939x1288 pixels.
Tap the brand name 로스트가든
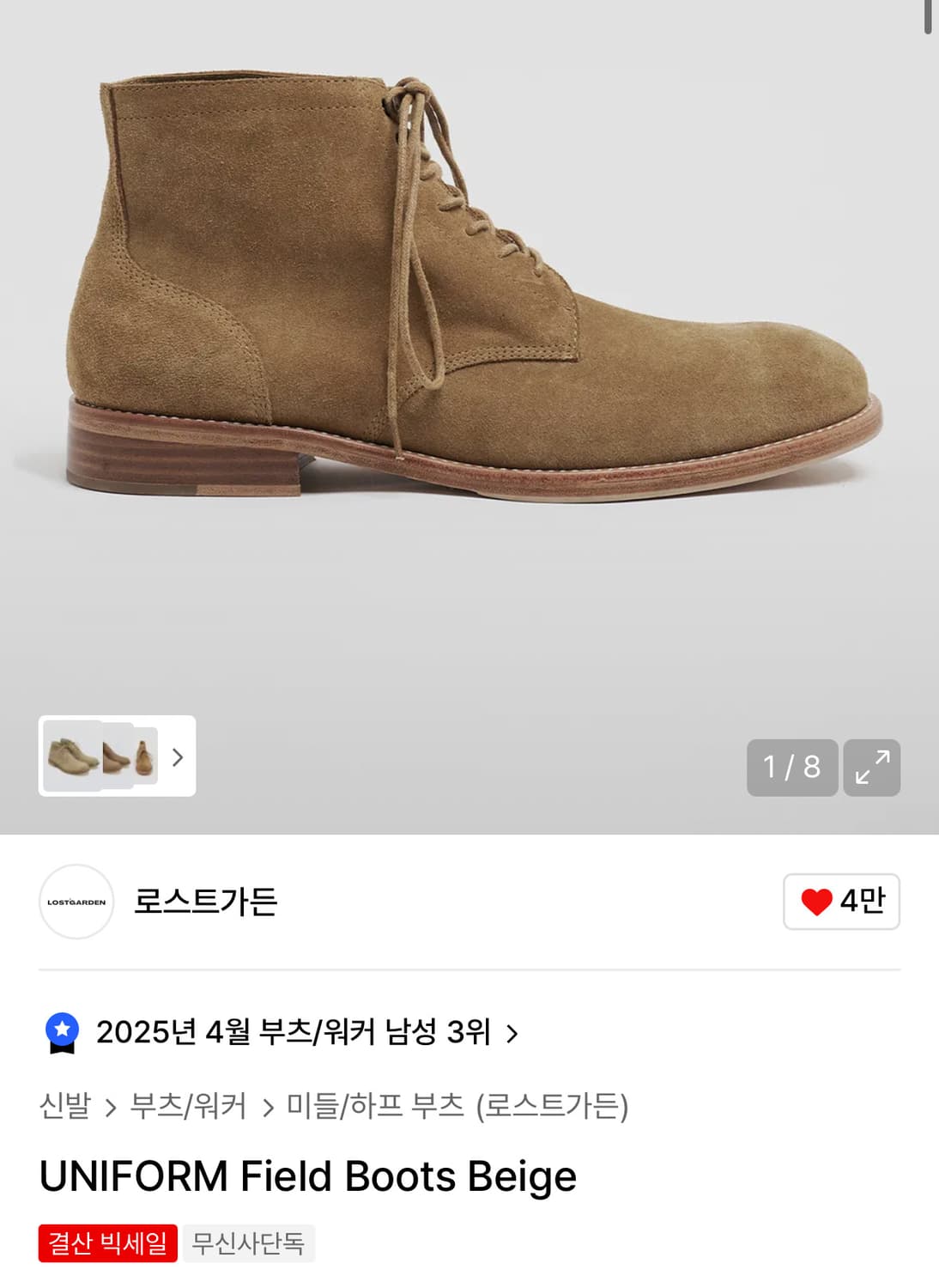click(206, 902)
